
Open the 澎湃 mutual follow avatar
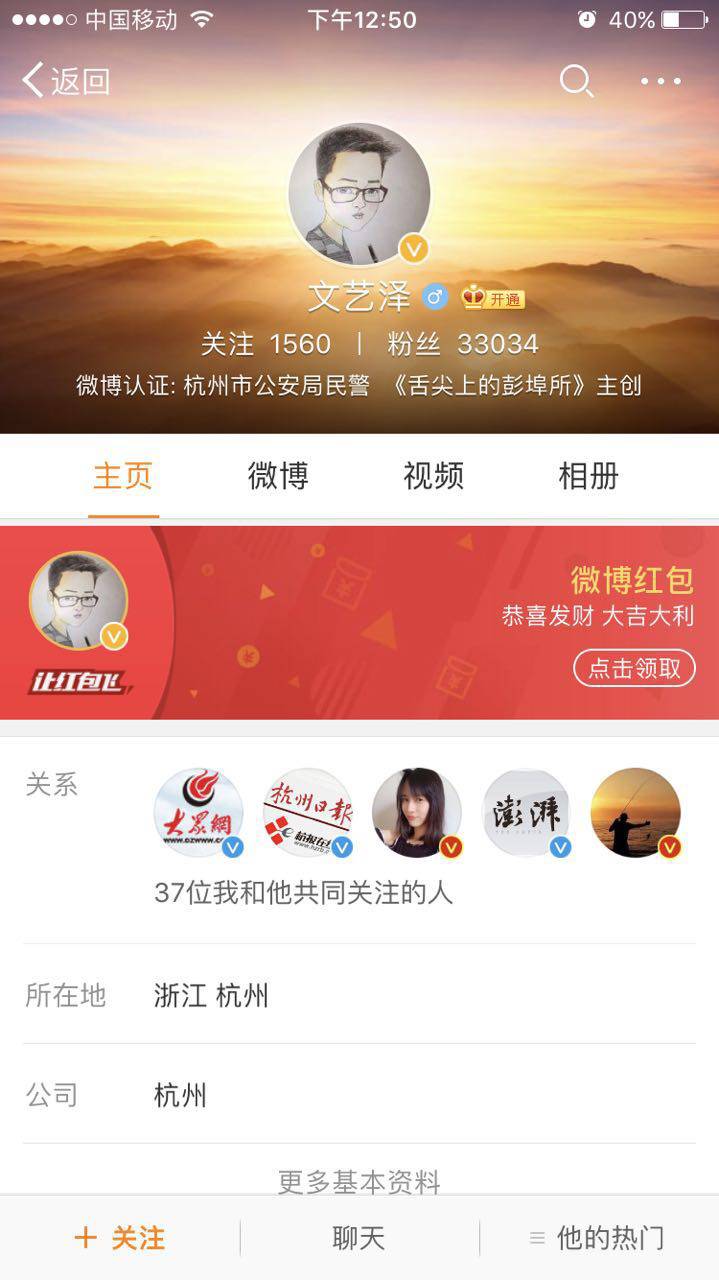coord(526,812)
